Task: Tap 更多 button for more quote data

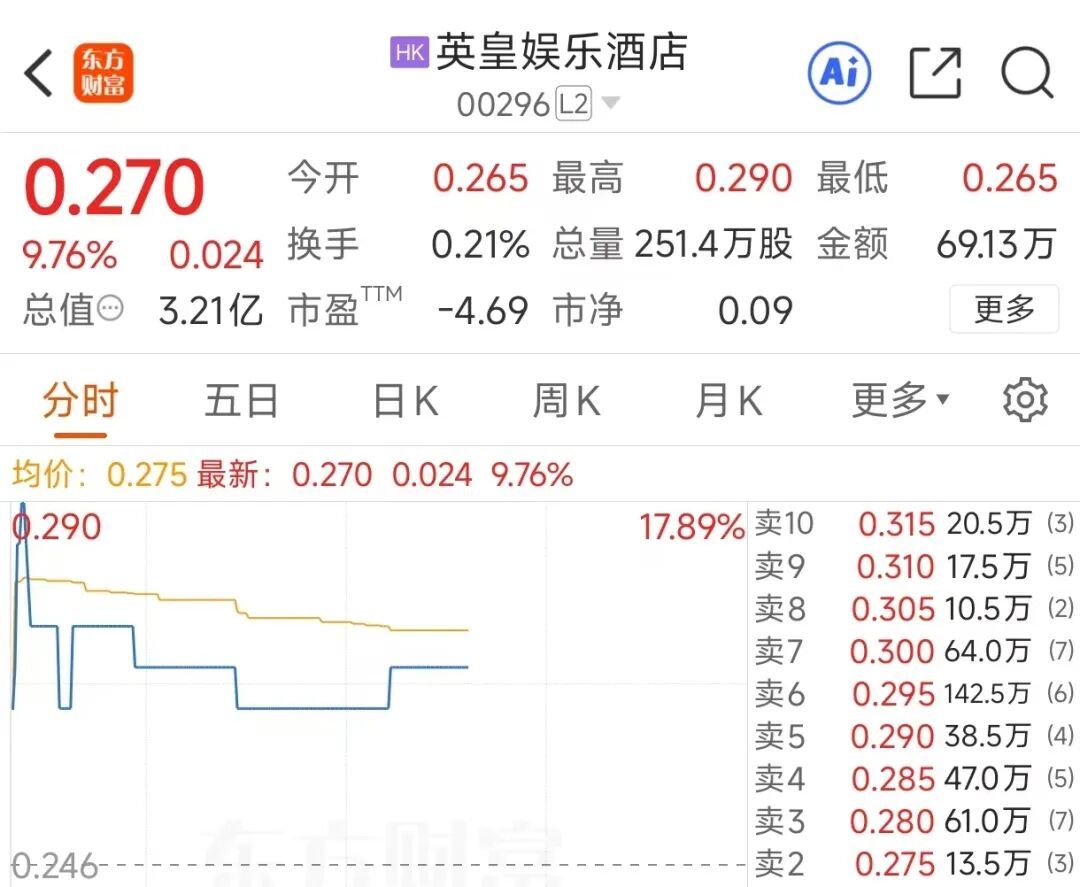Action: tap(1003, 309)
